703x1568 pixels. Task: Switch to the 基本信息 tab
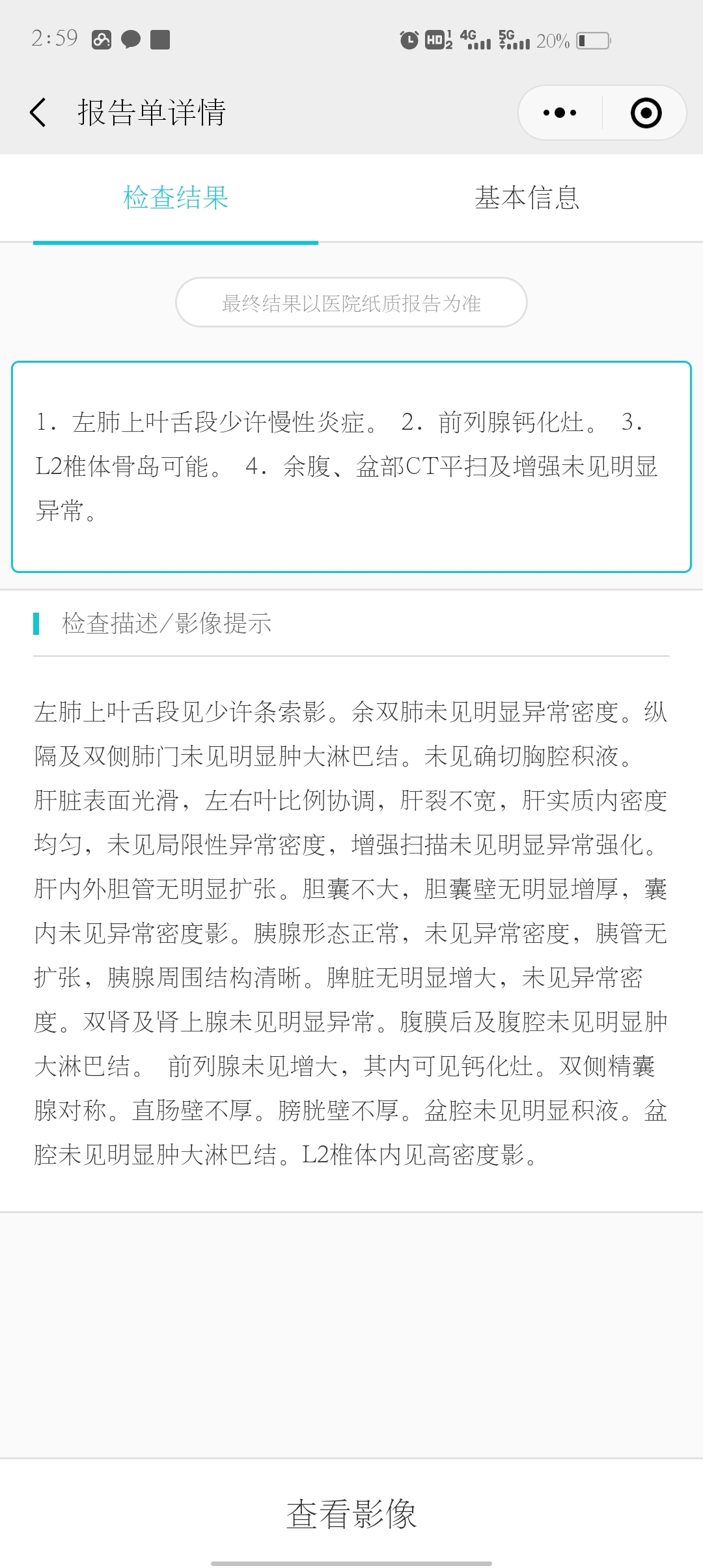(x=527, y=198)
